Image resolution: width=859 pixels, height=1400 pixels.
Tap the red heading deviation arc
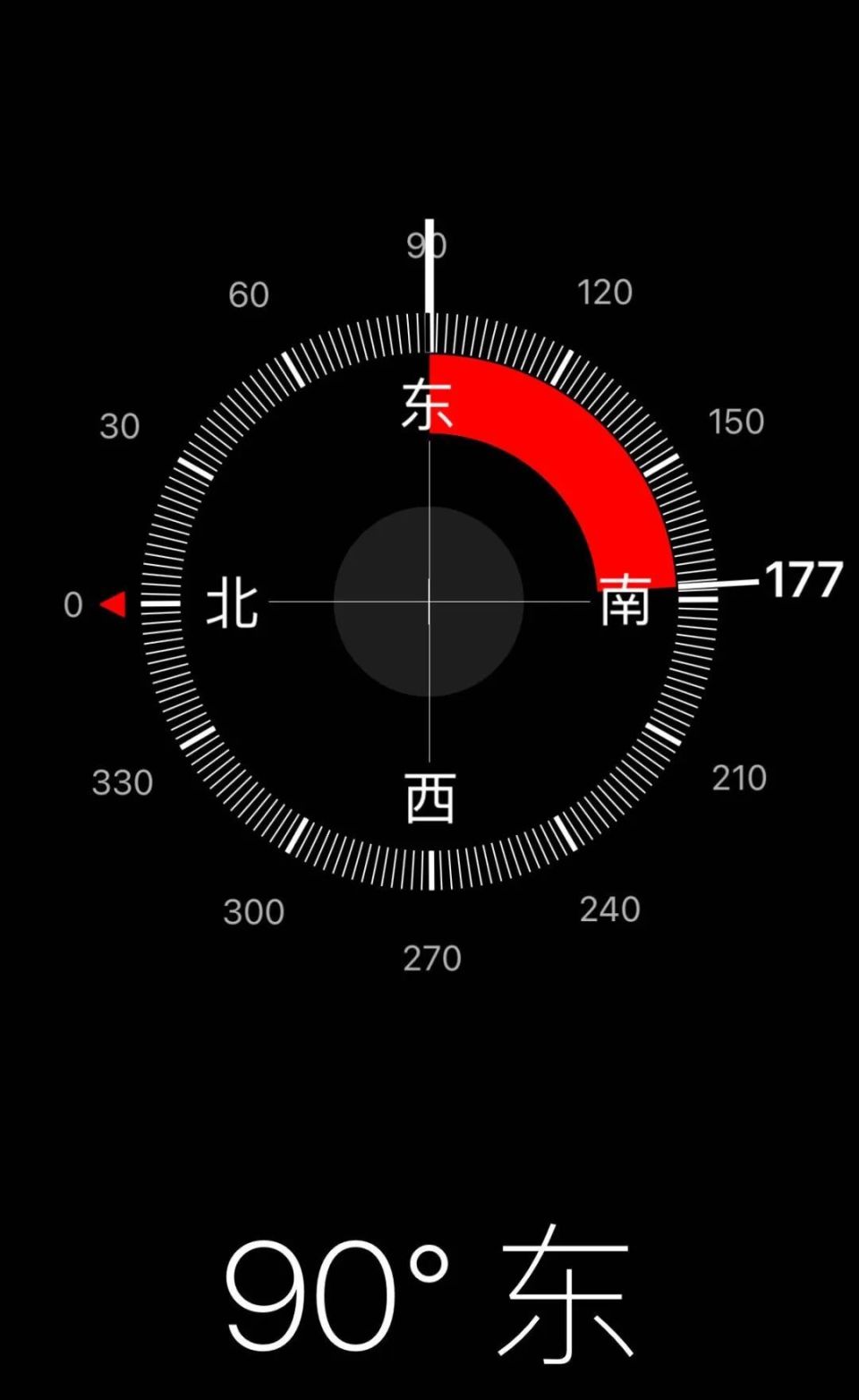point(582,448)
